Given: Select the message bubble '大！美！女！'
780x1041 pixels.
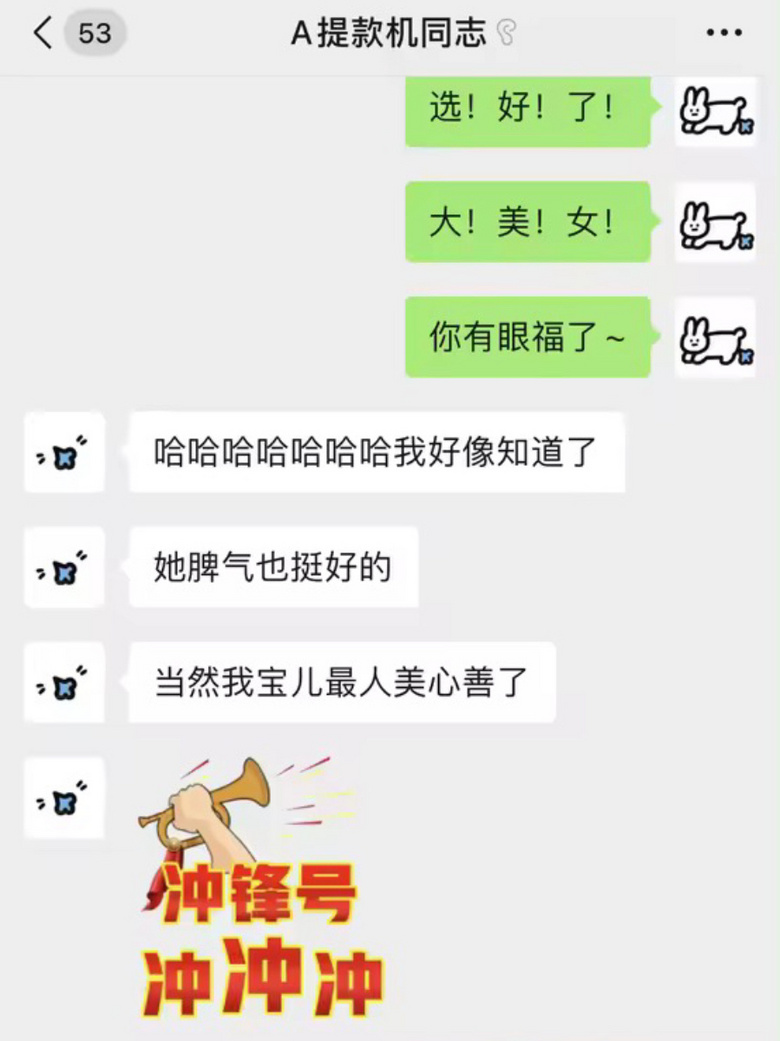Looking at the screenshot, I should point(529,222).
